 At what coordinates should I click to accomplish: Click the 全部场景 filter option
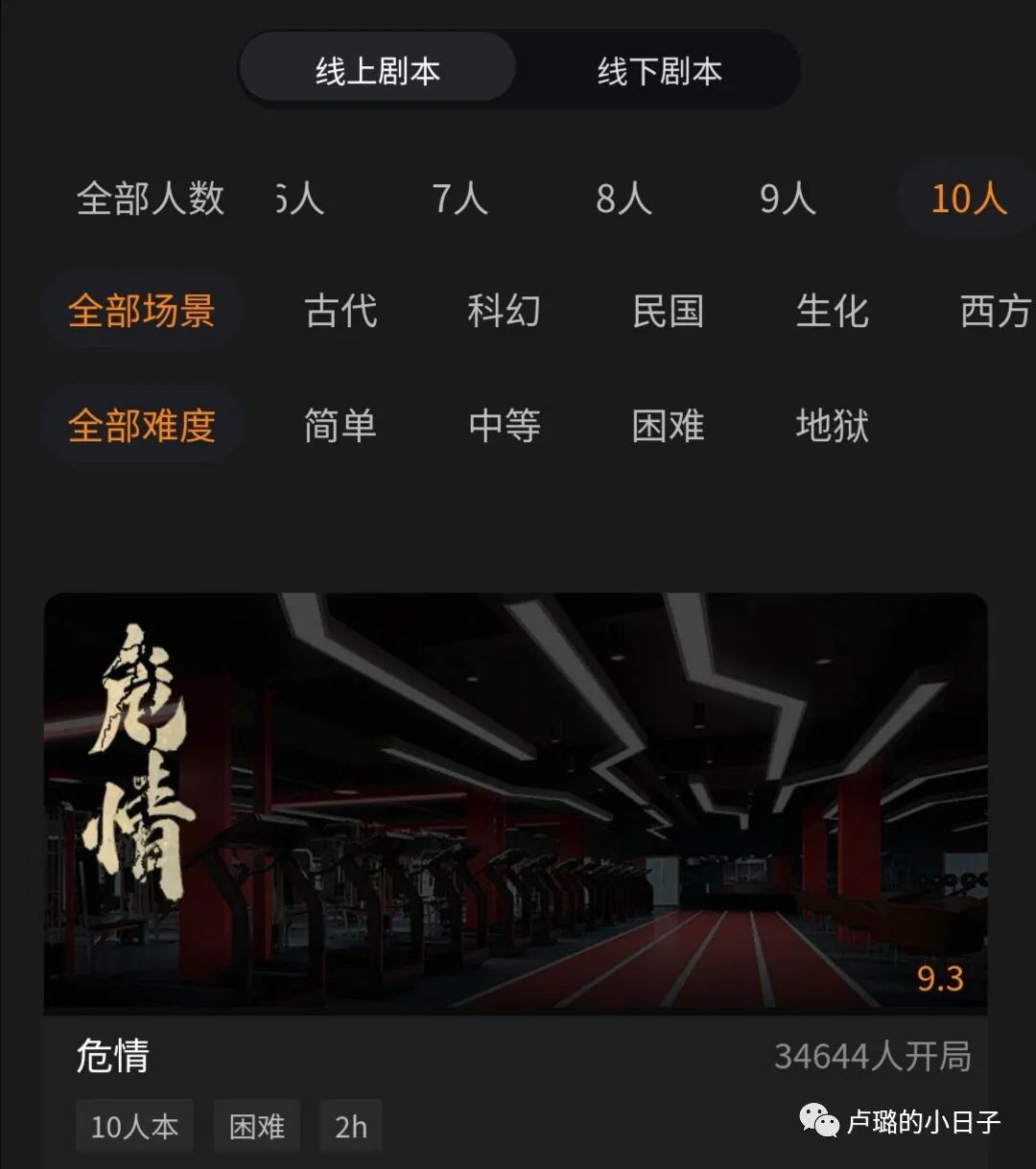click(x=142, y=312)
